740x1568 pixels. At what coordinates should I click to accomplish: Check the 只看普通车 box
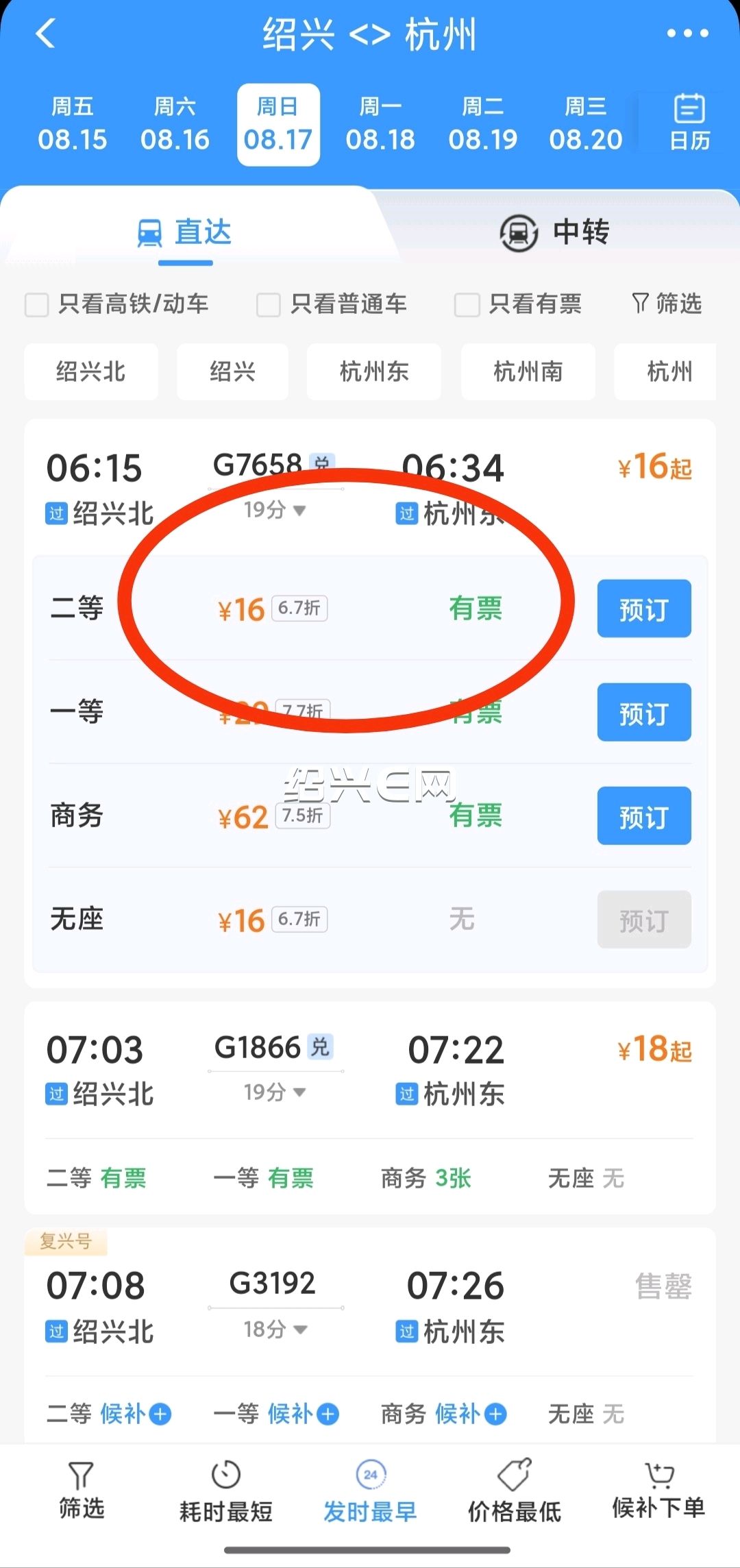coord(268,304)
